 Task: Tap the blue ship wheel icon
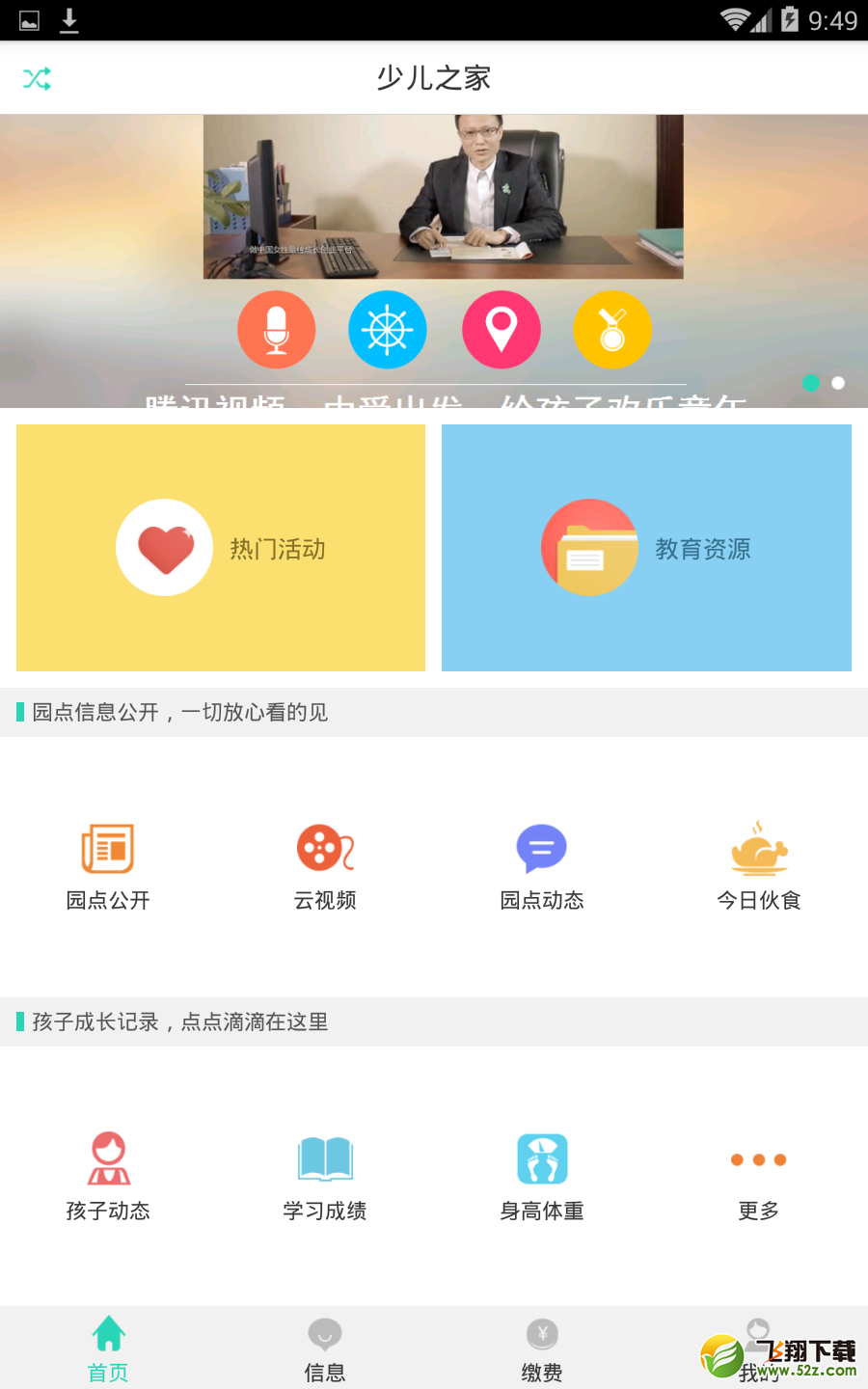click(x=388, y=330)
